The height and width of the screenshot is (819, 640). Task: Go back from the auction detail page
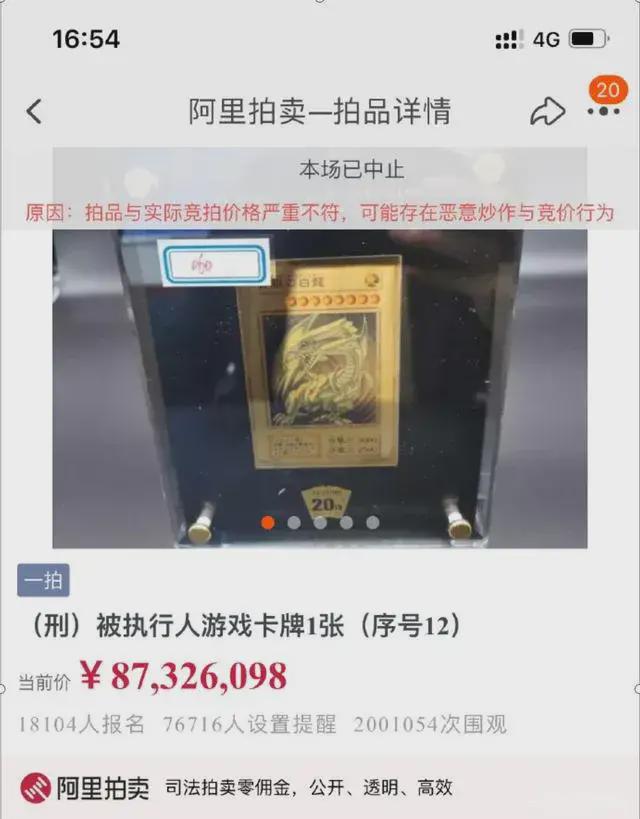click(34, 111)
